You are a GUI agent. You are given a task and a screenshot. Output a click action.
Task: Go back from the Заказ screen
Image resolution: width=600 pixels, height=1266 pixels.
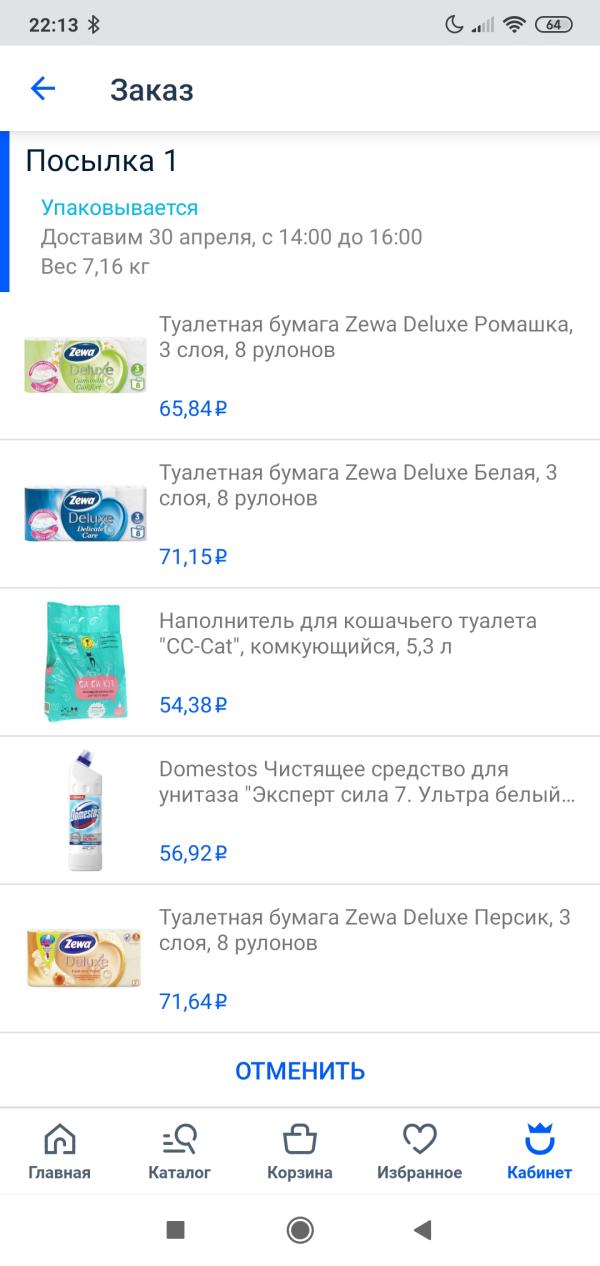coord(42,89)
